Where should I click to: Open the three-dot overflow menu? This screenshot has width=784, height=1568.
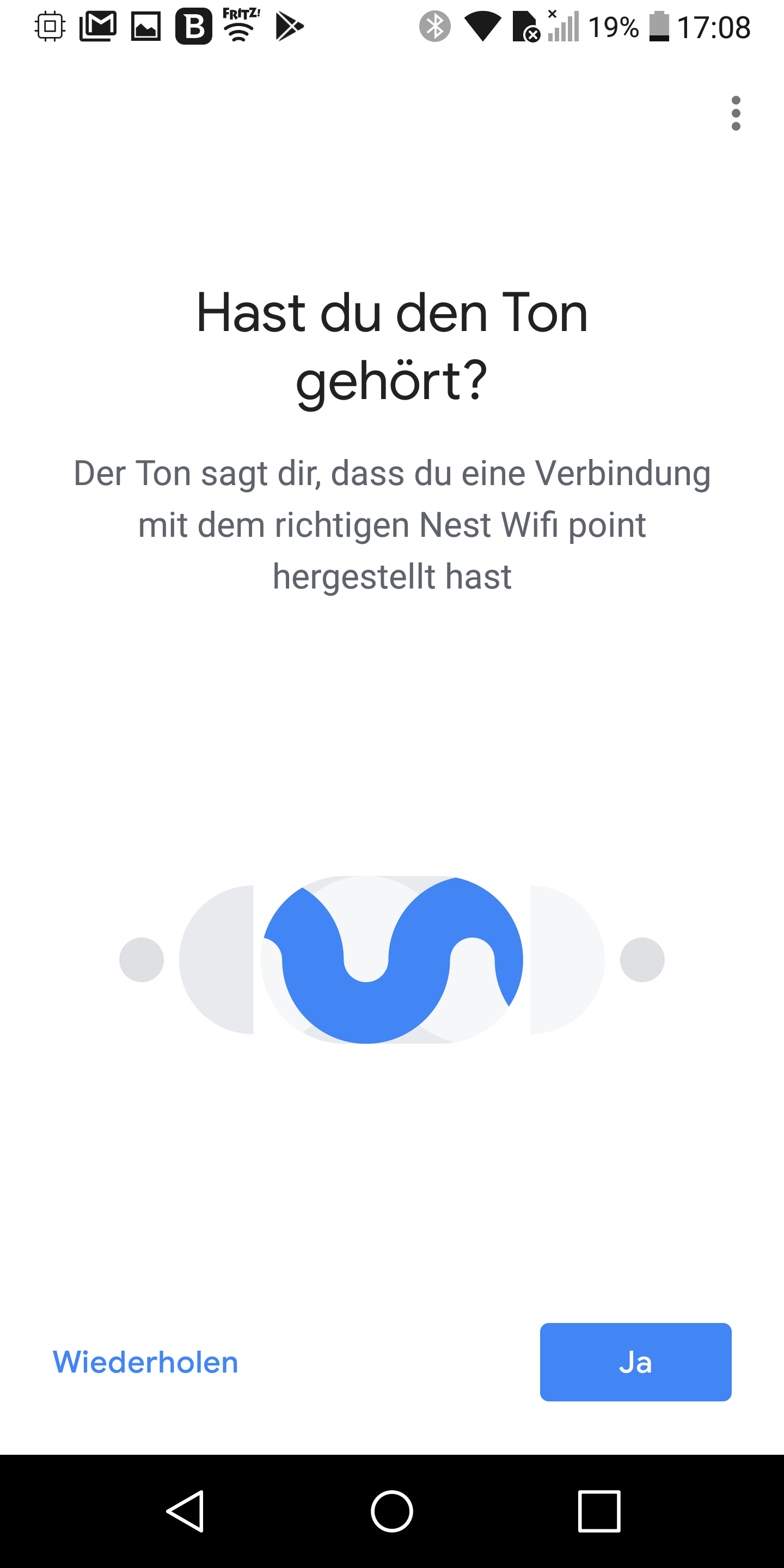click(736, 113)
